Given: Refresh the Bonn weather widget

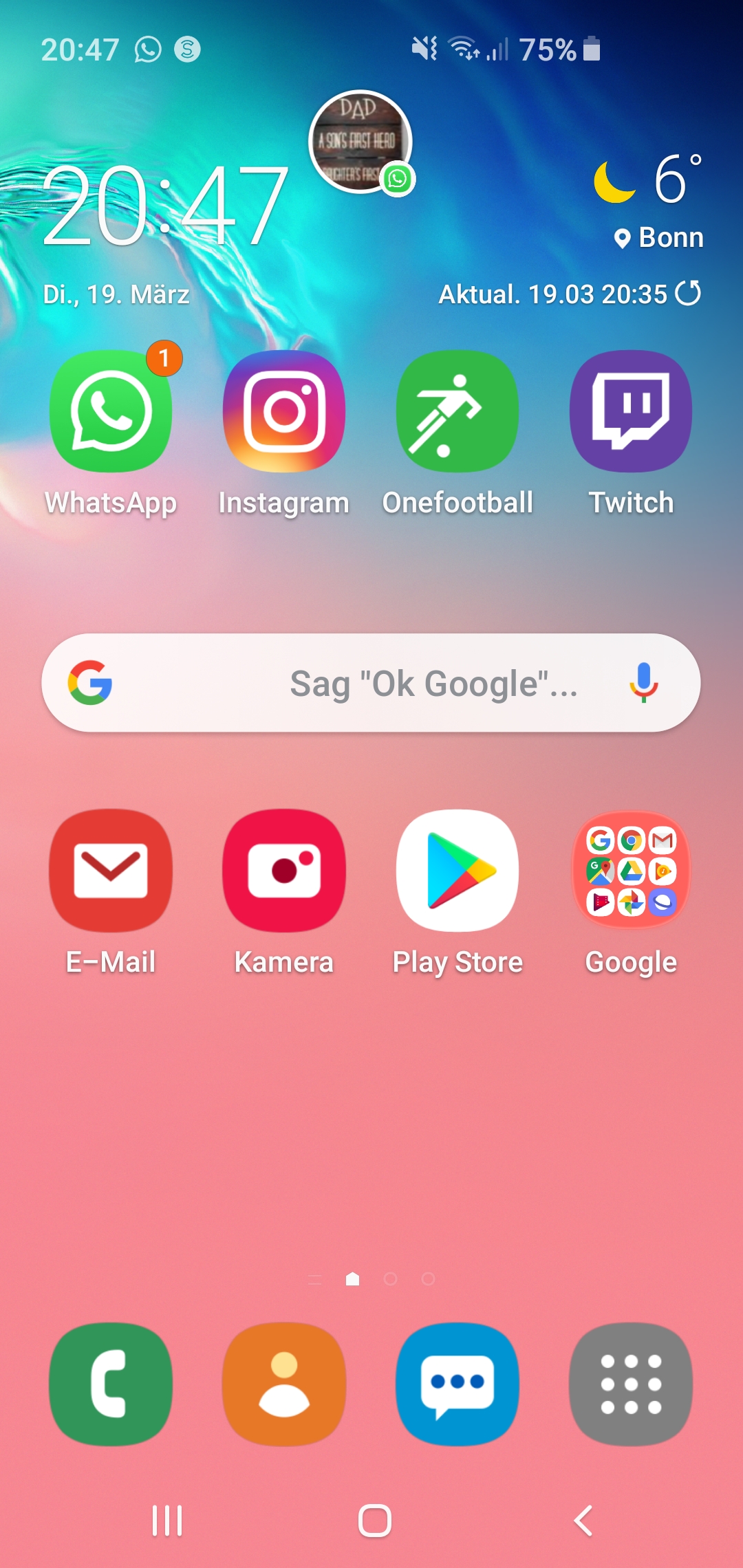Looking at the screenshot, I should (688, 293).
